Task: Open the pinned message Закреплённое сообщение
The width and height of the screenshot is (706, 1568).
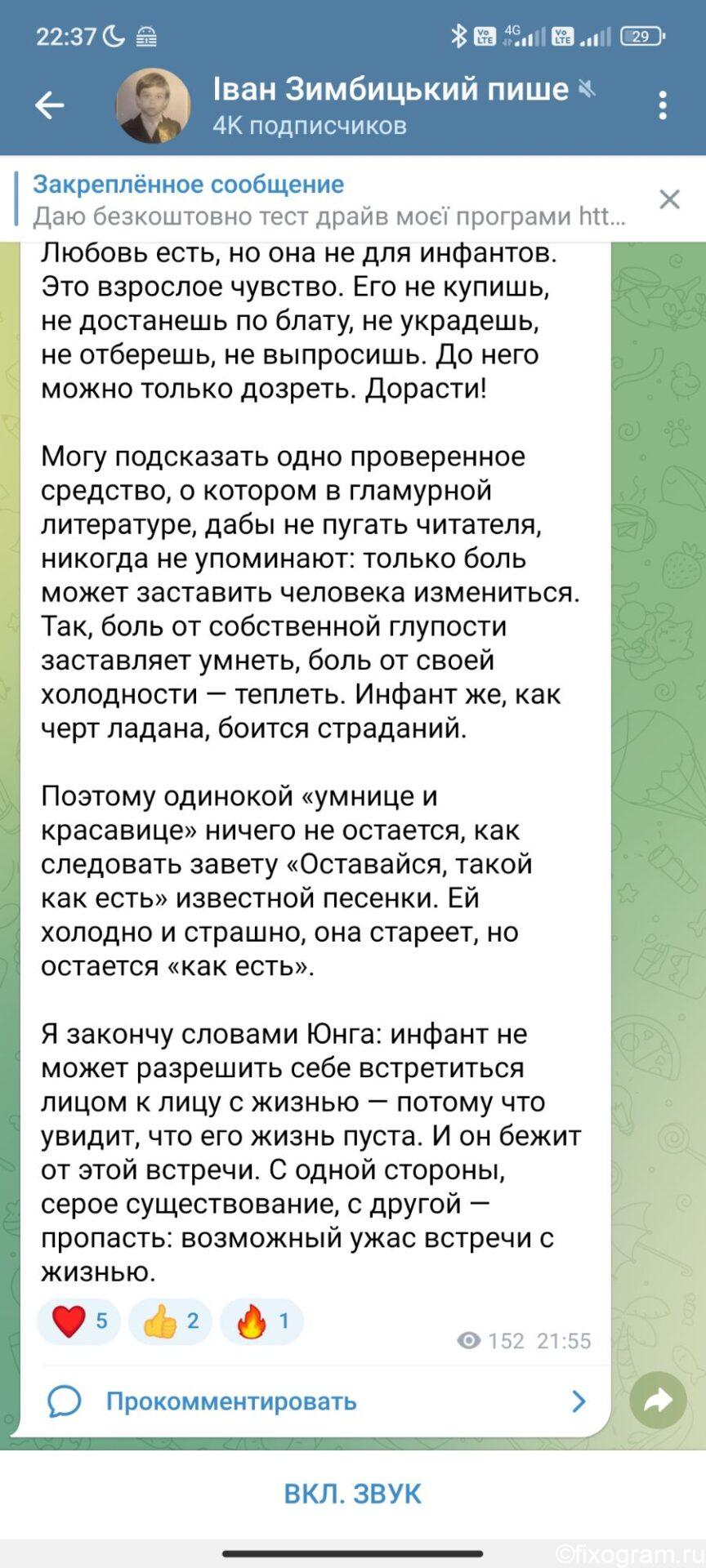Action: pos(329,199)
